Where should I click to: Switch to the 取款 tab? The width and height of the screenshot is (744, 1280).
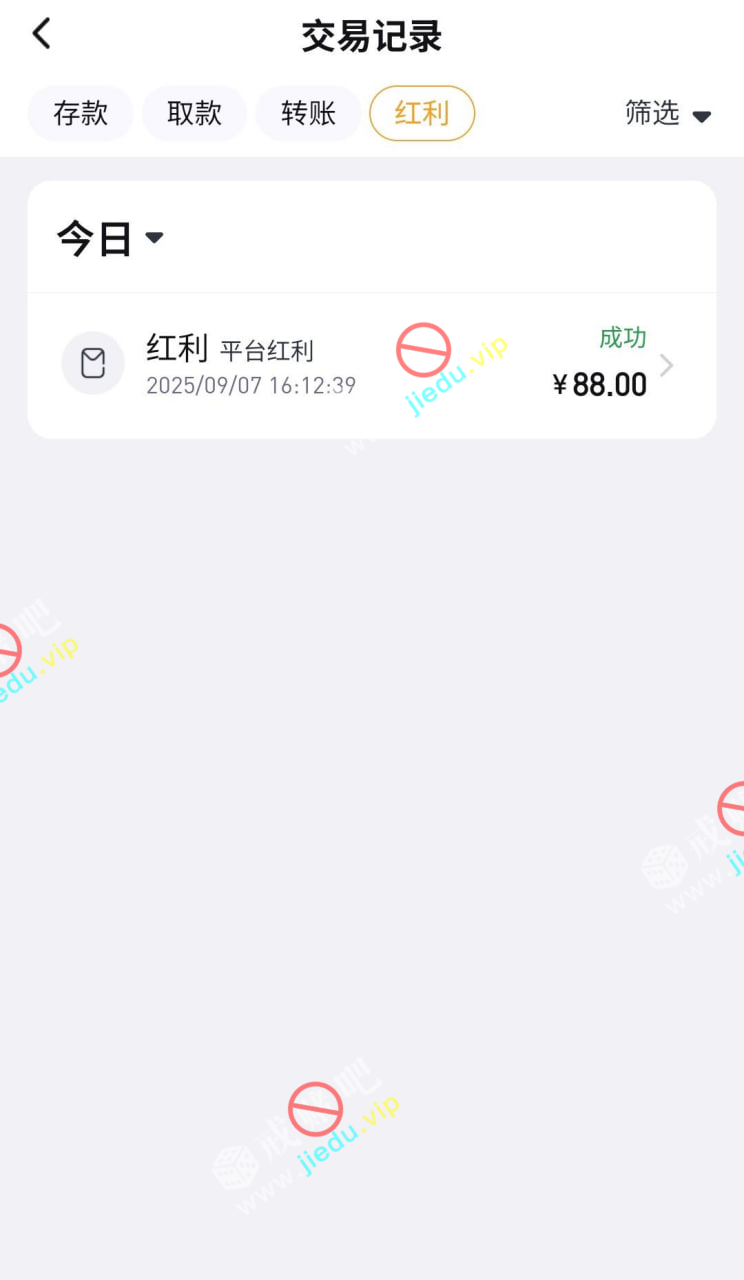click(x=194, y=113)
